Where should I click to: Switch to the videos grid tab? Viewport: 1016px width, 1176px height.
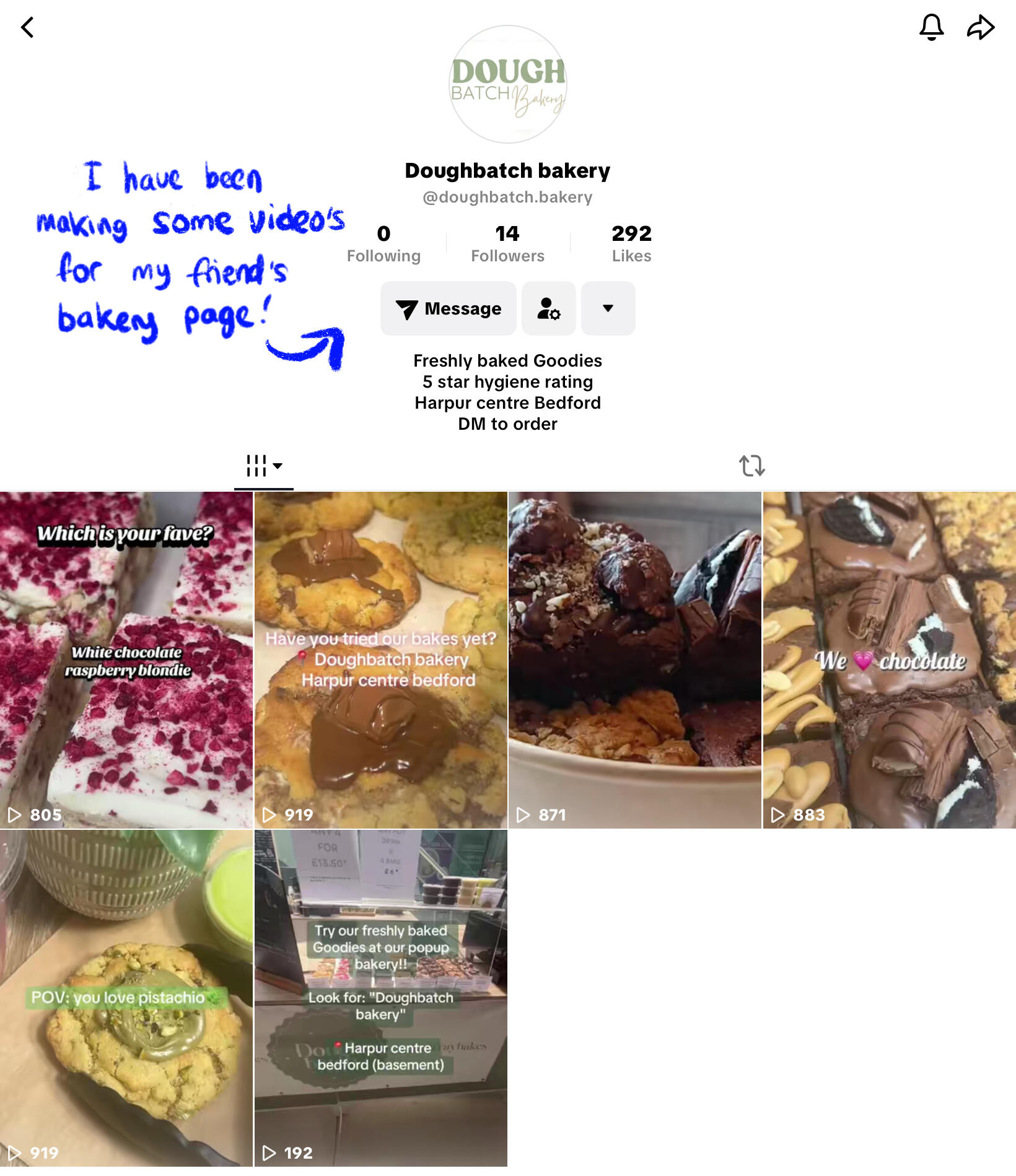[x=263, y=466]
